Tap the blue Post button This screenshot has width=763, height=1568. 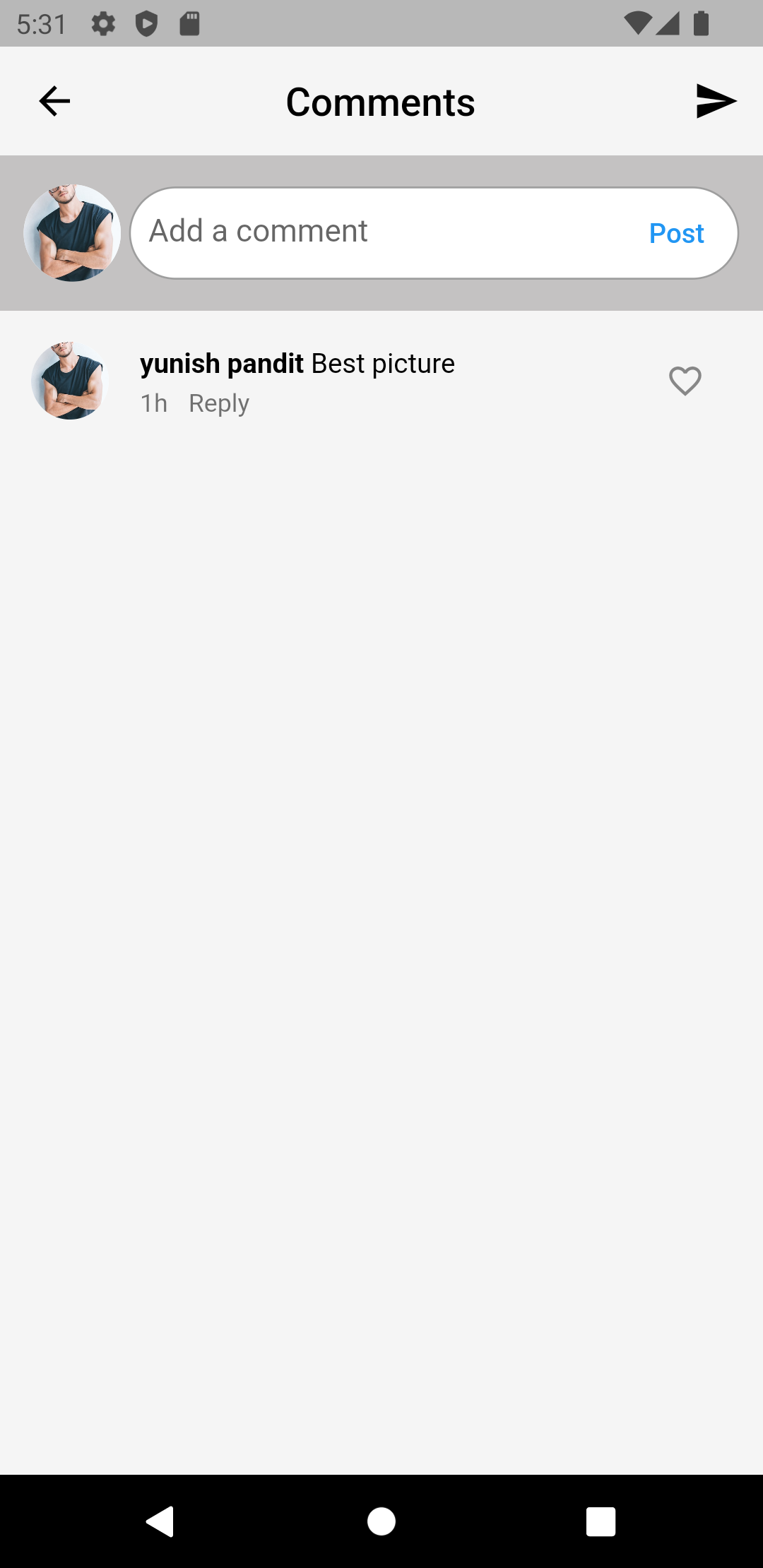(x=676, y=233)
